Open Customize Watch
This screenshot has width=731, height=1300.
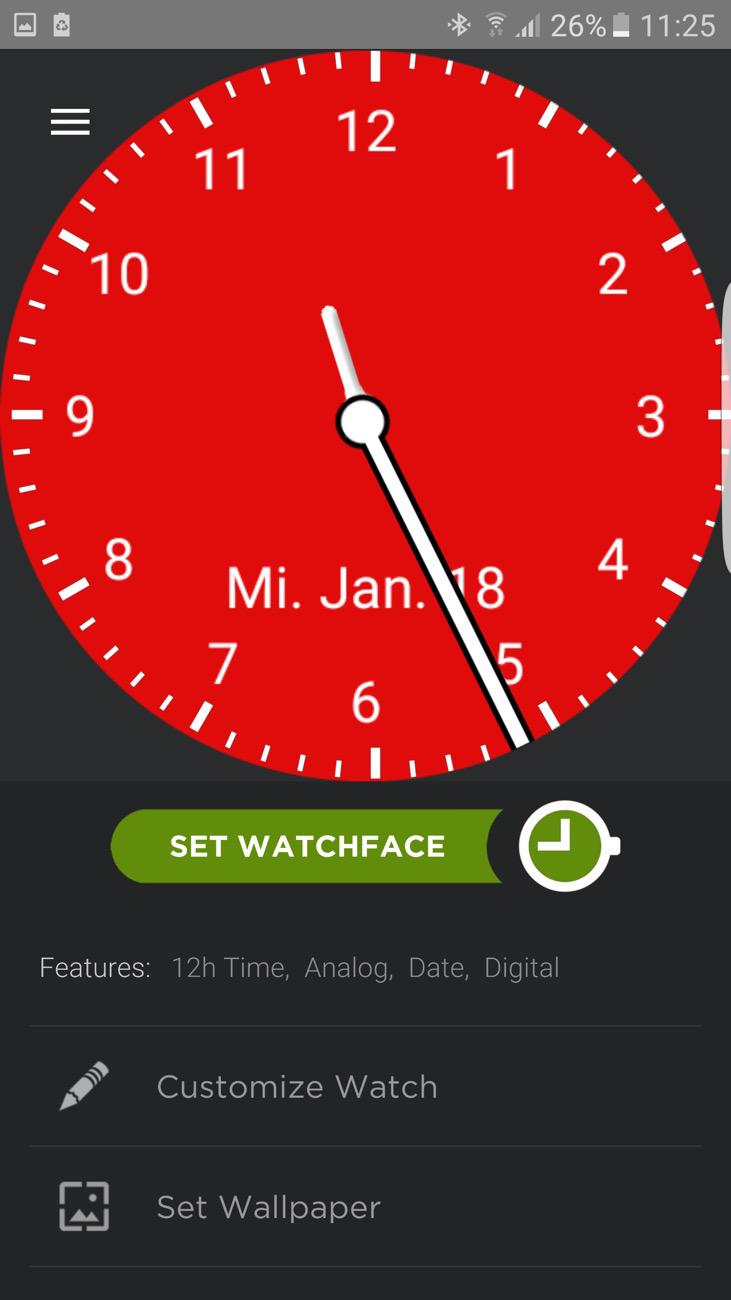click(x=365, y=1086)
